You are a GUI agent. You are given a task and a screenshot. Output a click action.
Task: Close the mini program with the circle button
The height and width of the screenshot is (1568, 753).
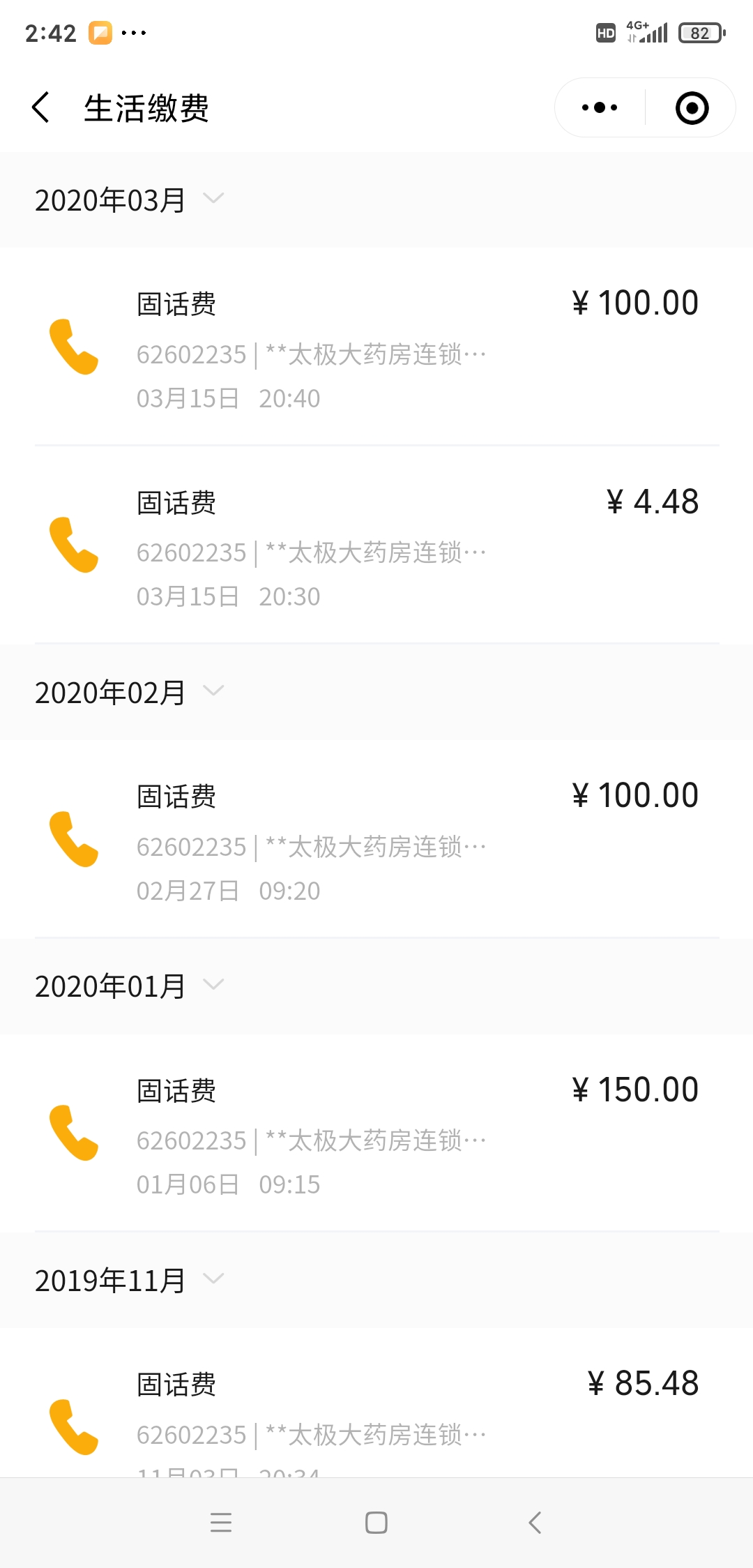click(692, 107)
